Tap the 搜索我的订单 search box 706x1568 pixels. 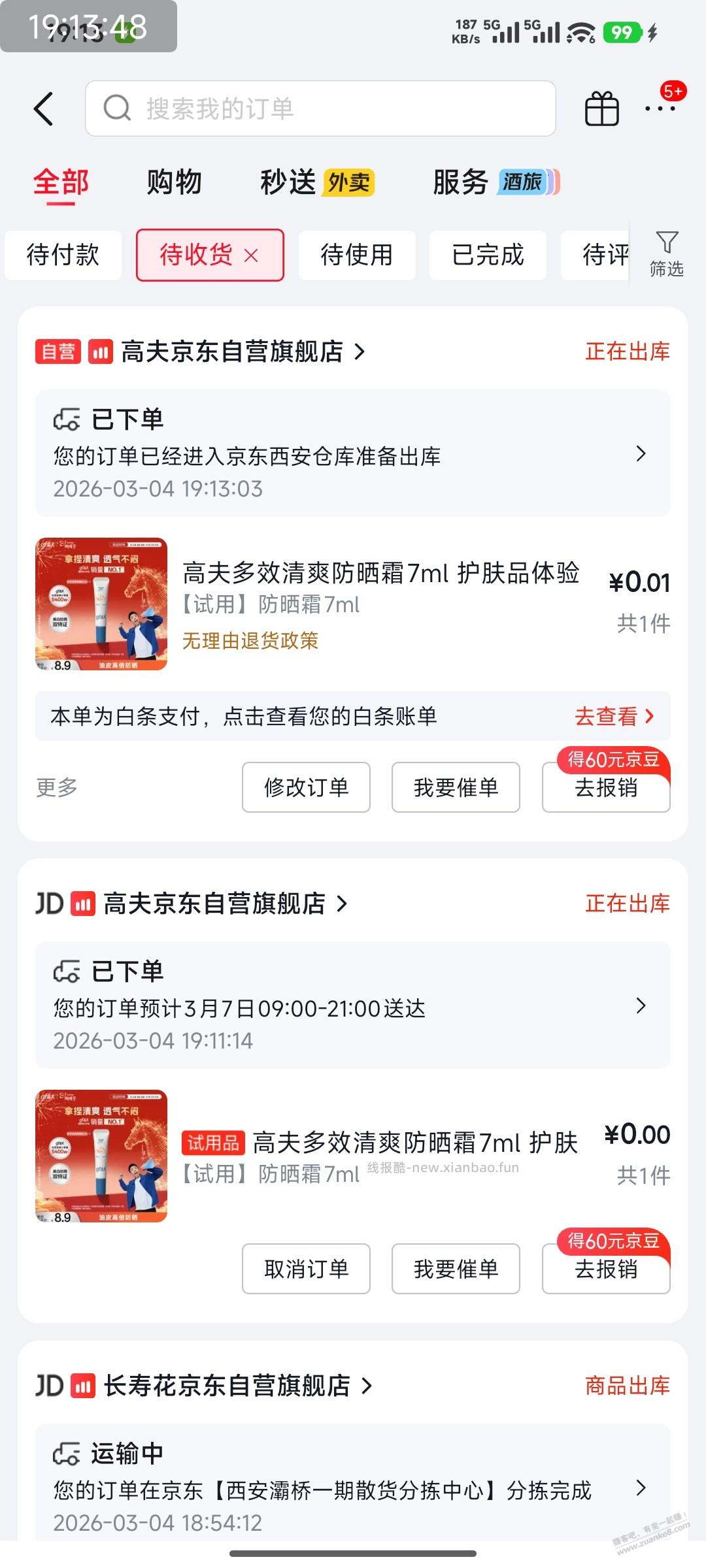(320, 108)
